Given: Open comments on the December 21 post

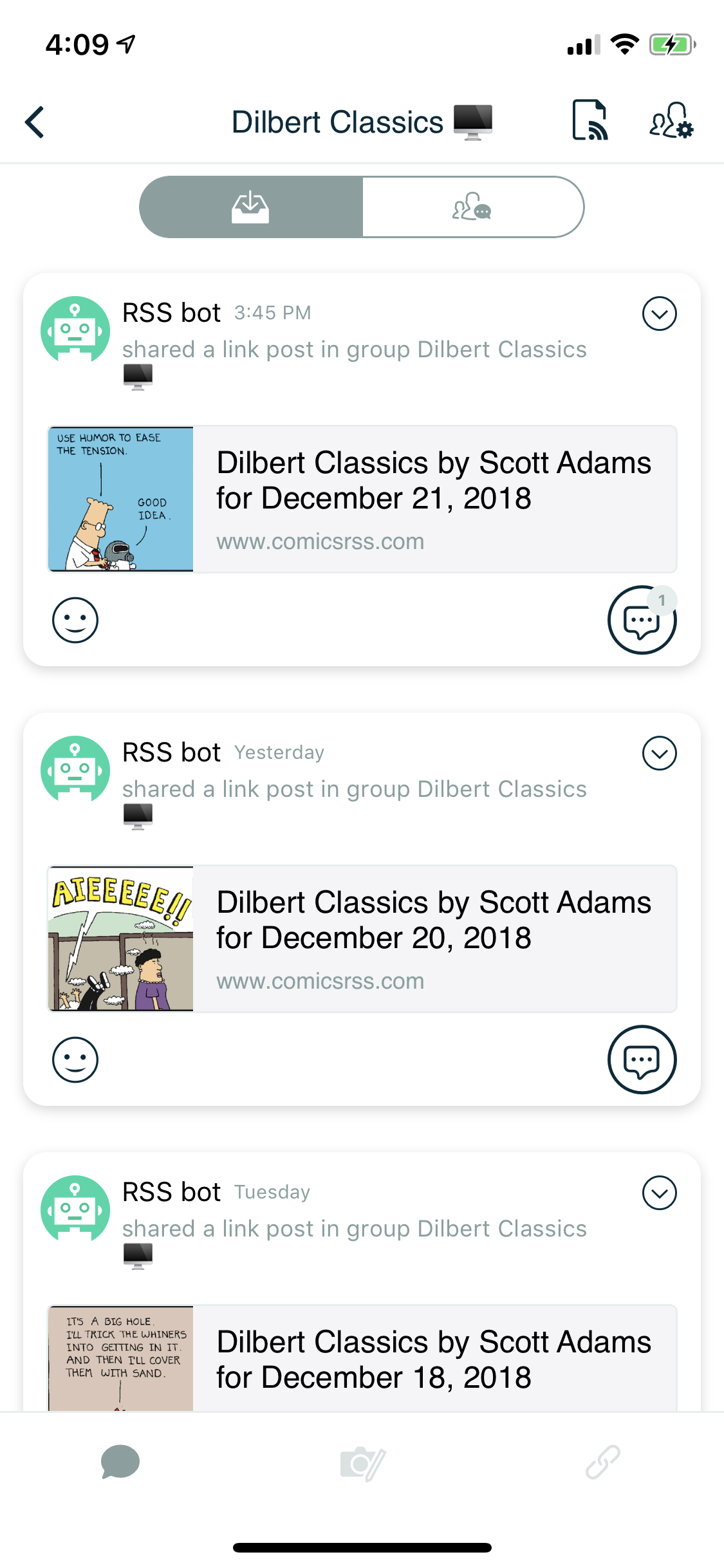Looking at the screenshot, I should 642,620.
